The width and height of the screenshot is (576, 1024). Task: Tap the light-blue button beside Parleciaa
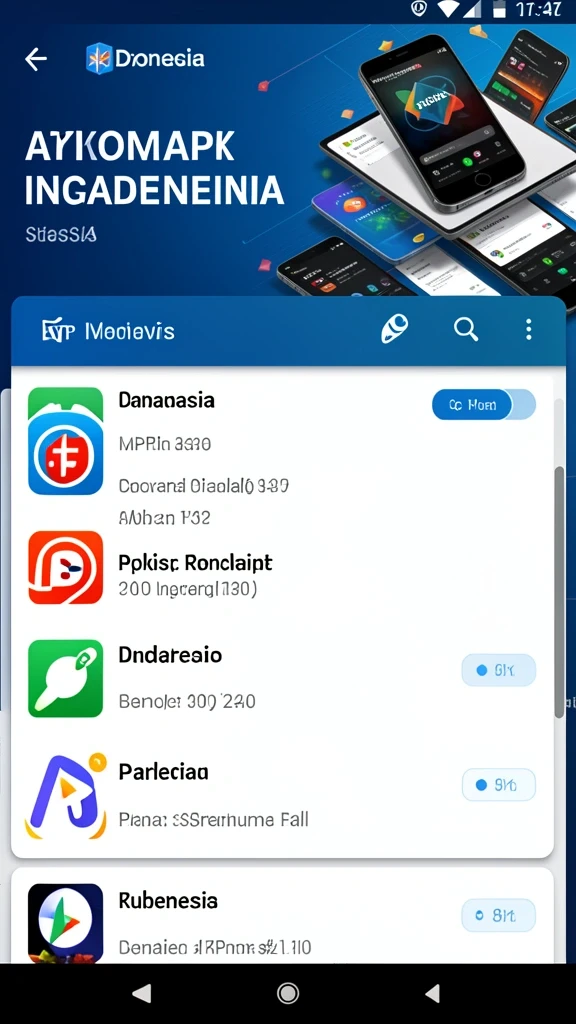[x=499, y=785]
